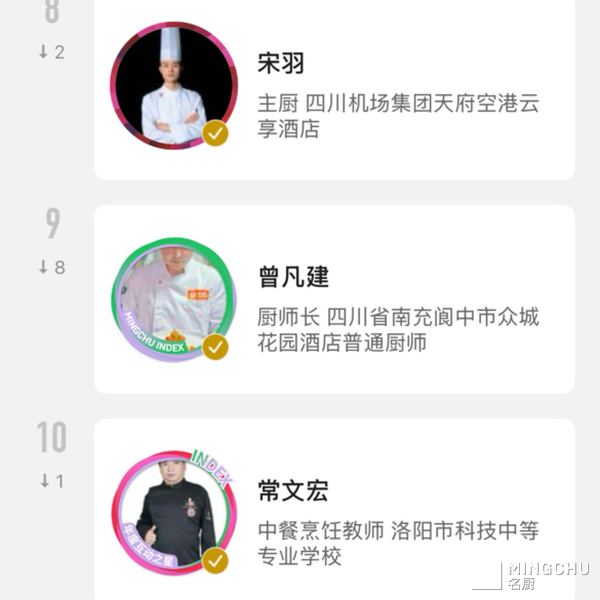Open chef 曾凡建's ranking card

tap(334, 300)
